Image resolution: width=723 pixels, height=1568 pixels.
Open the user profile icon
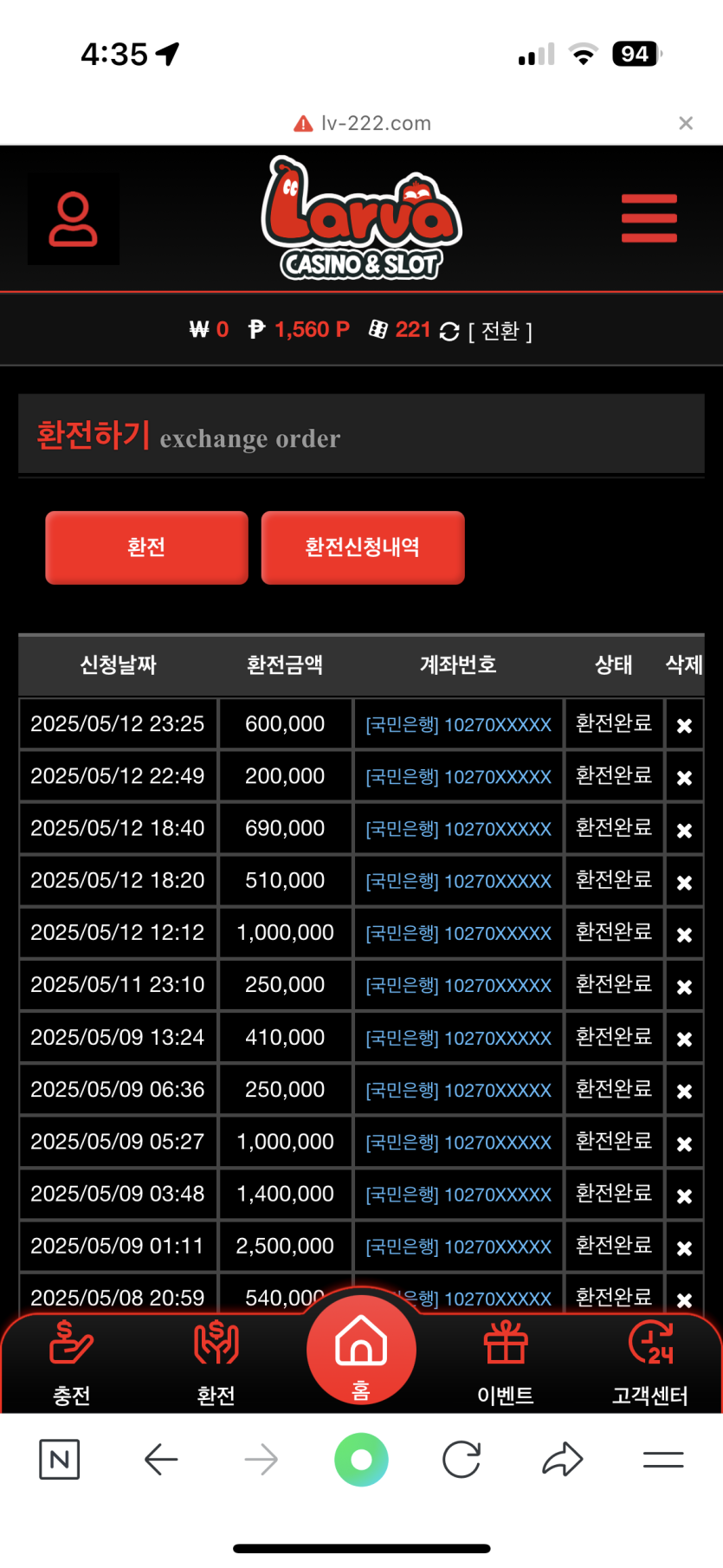tap(74, 219)
